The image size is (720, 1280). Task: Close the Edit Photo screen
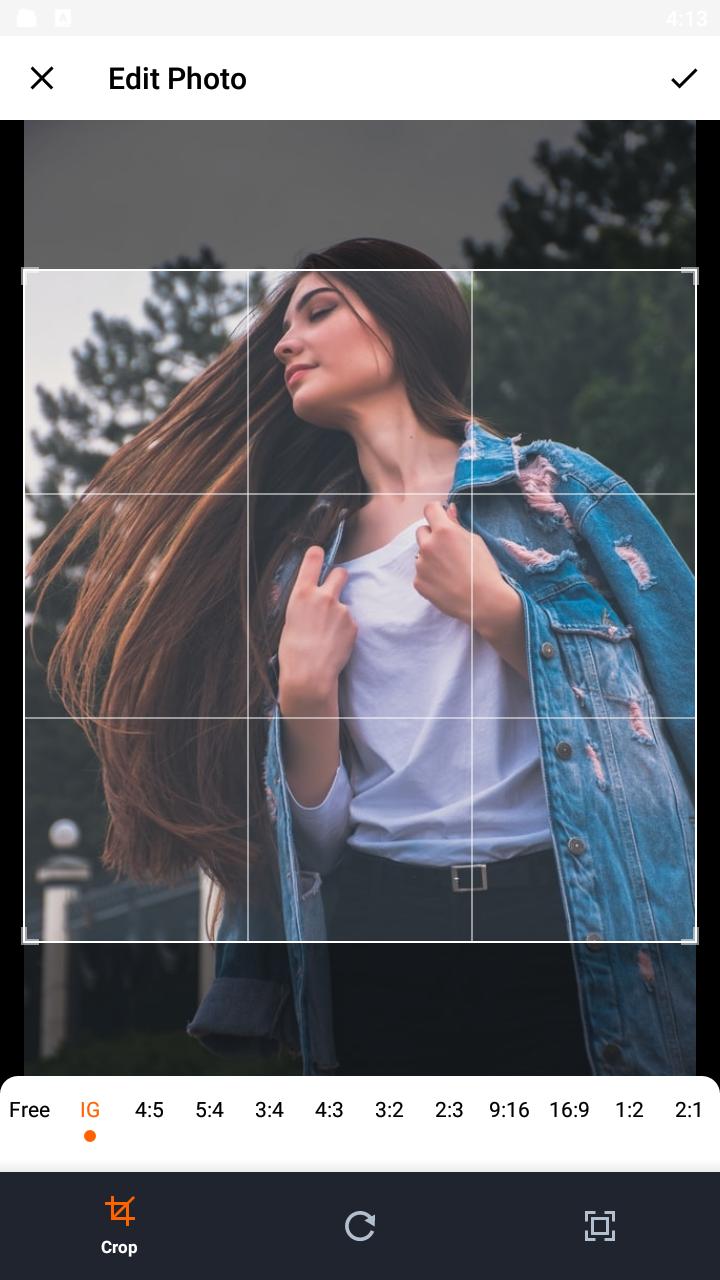(42, 78)
